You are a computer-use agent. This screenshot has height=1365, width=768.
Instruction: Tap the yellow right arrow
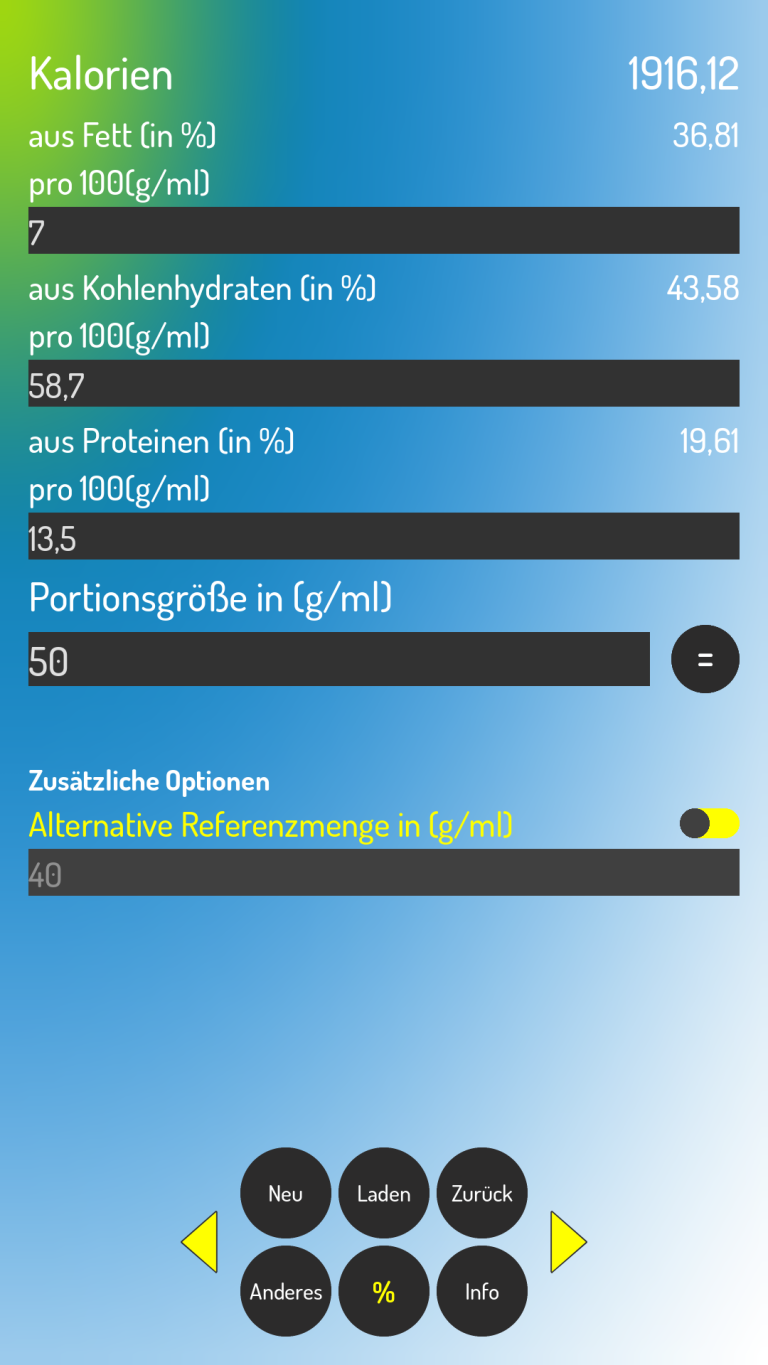click(x=567, y=1242)
